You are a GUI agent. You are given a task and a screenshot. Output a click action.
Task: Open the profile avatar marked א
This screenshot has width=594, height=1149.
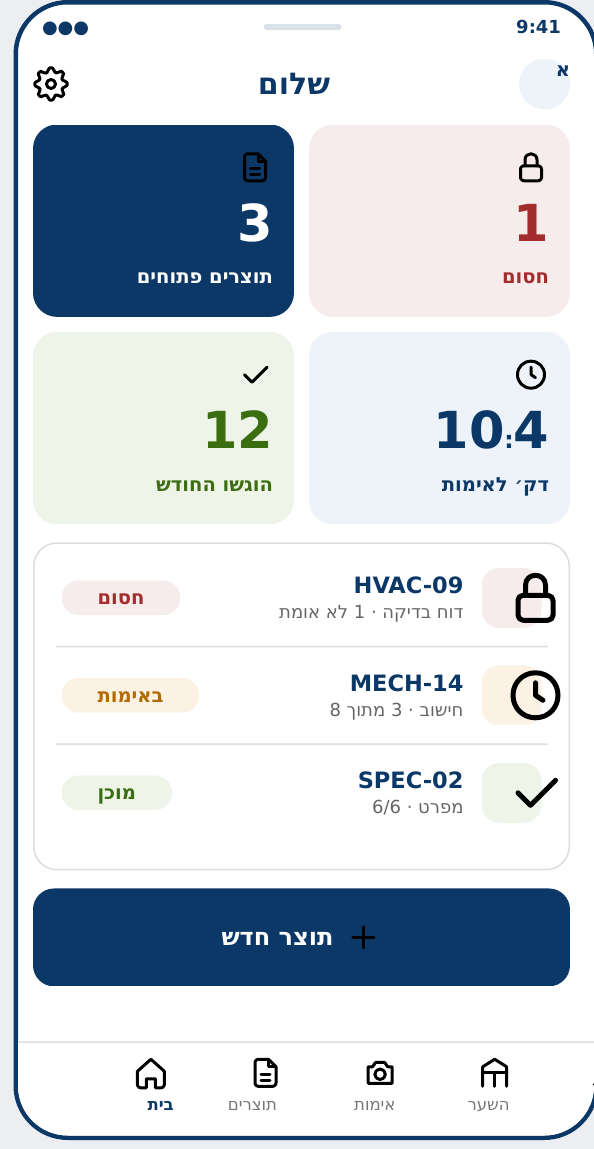(544, 84)
